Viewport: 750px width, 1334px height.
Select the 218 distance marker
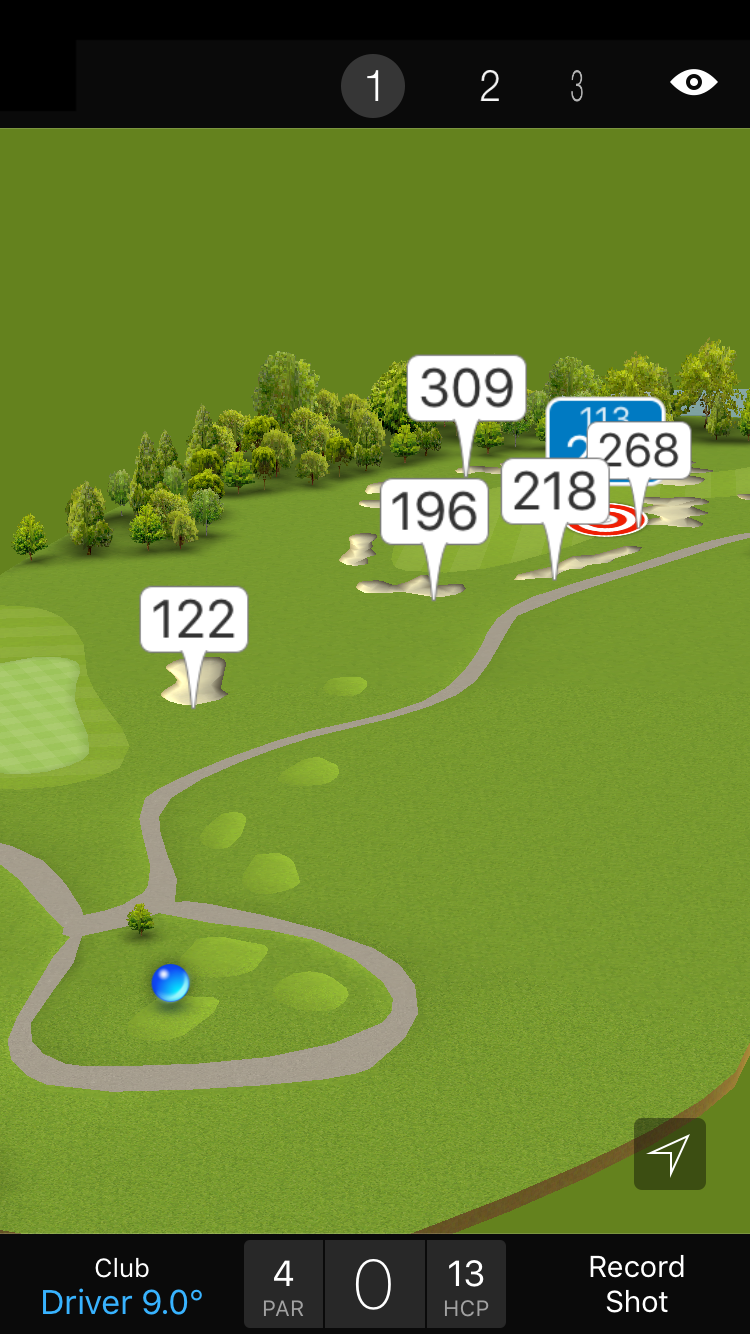[x=554, y=491]
